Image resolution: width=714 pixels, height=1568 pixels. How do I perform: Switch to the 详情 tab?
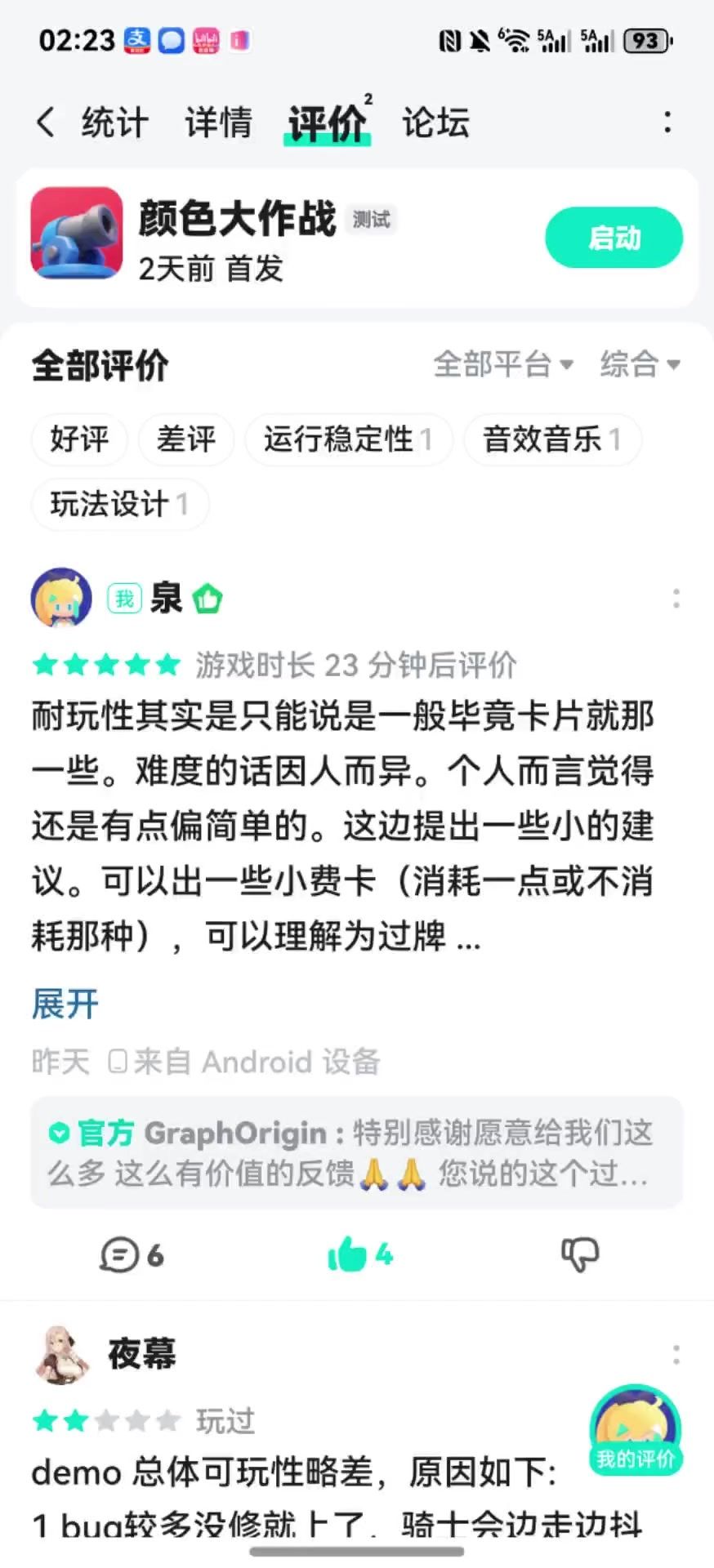click(x=218, y=122)
